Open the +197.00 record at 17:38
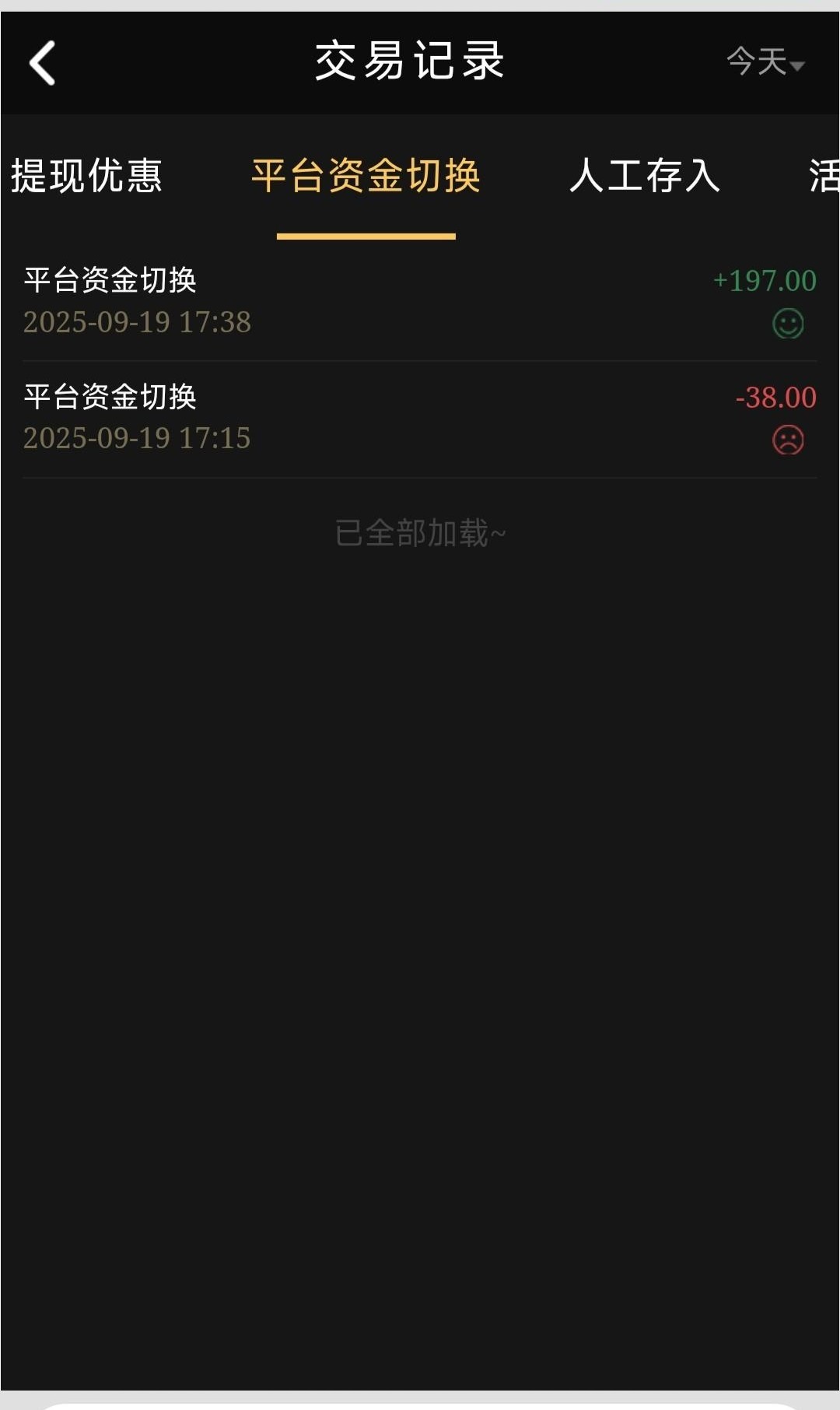The width and height of the screenshot is (840, 1410). pos(420,301)
